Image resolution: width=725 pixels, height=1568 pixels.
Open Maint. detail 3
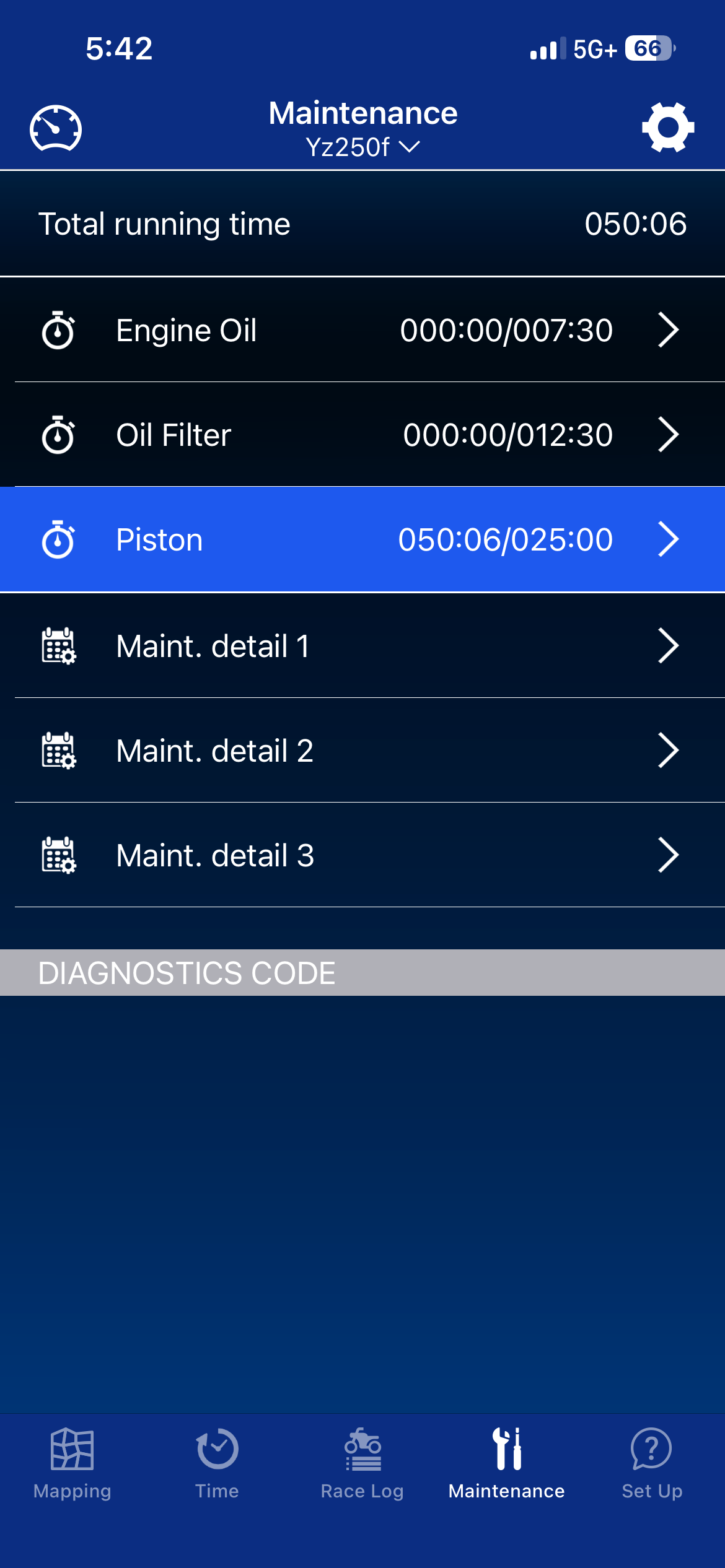point(362,855)
